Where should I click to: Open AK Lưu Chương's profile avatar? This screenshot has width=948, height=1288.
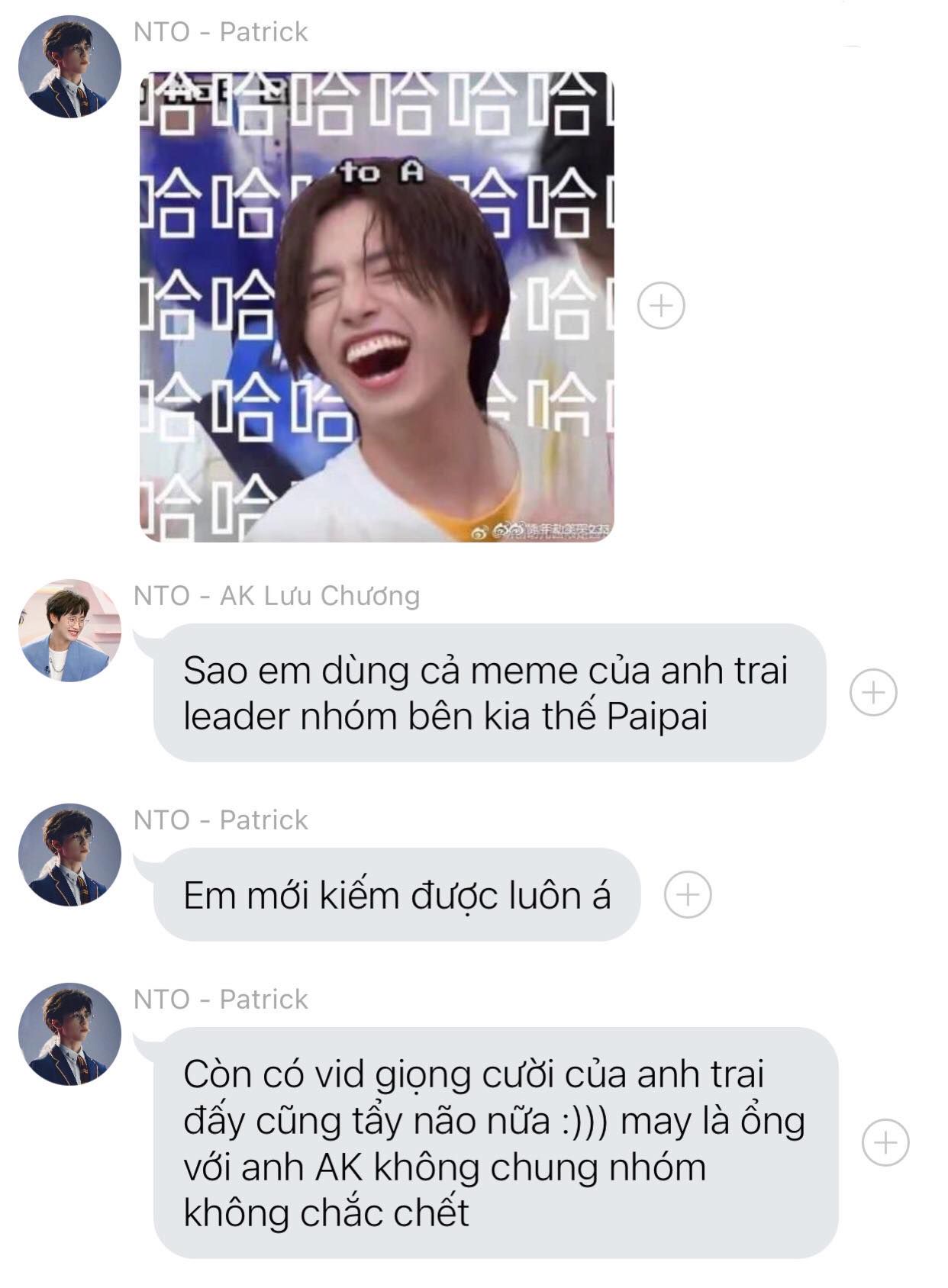point(69,631)
